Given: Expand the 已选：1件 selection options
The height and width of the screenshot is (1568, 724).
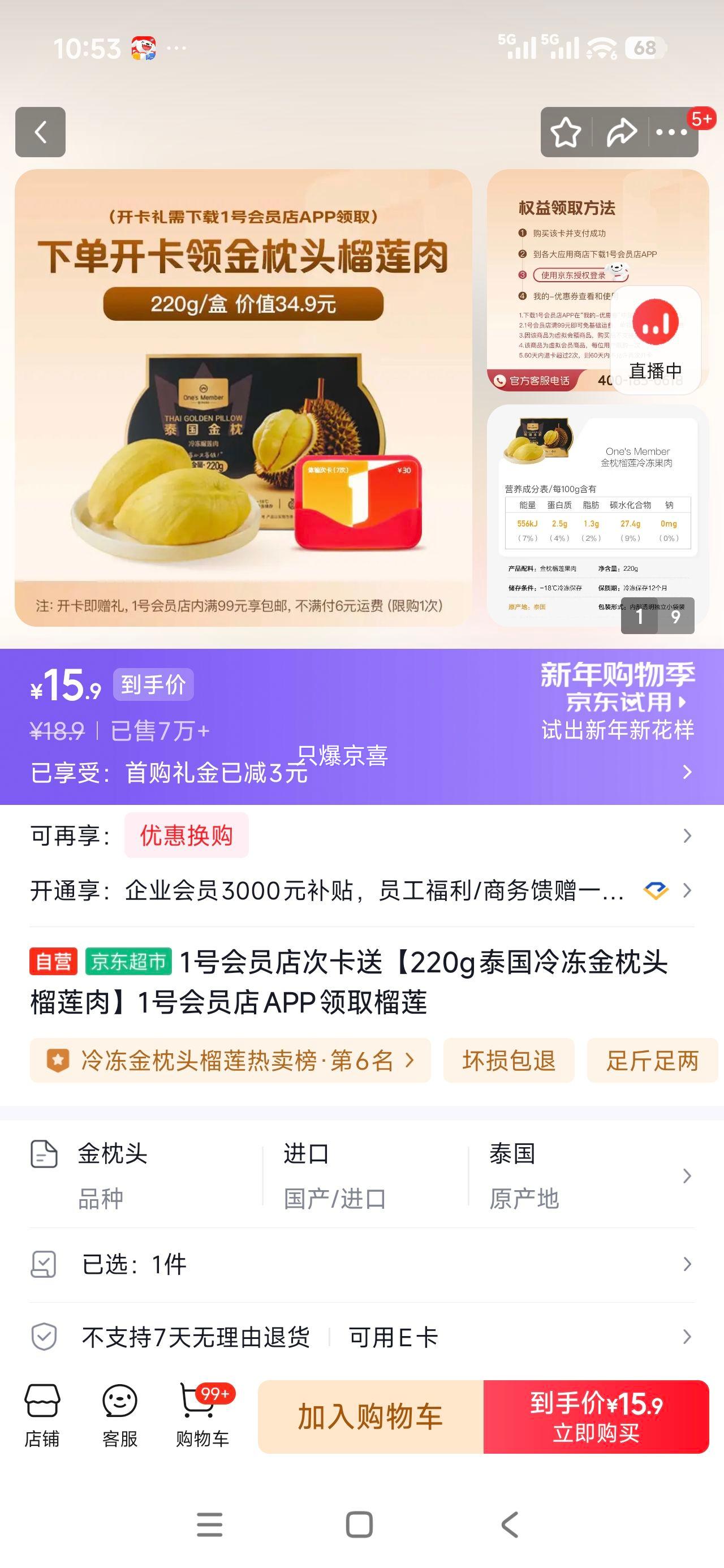Looking at the screenshot, I should click(361, 1263).
